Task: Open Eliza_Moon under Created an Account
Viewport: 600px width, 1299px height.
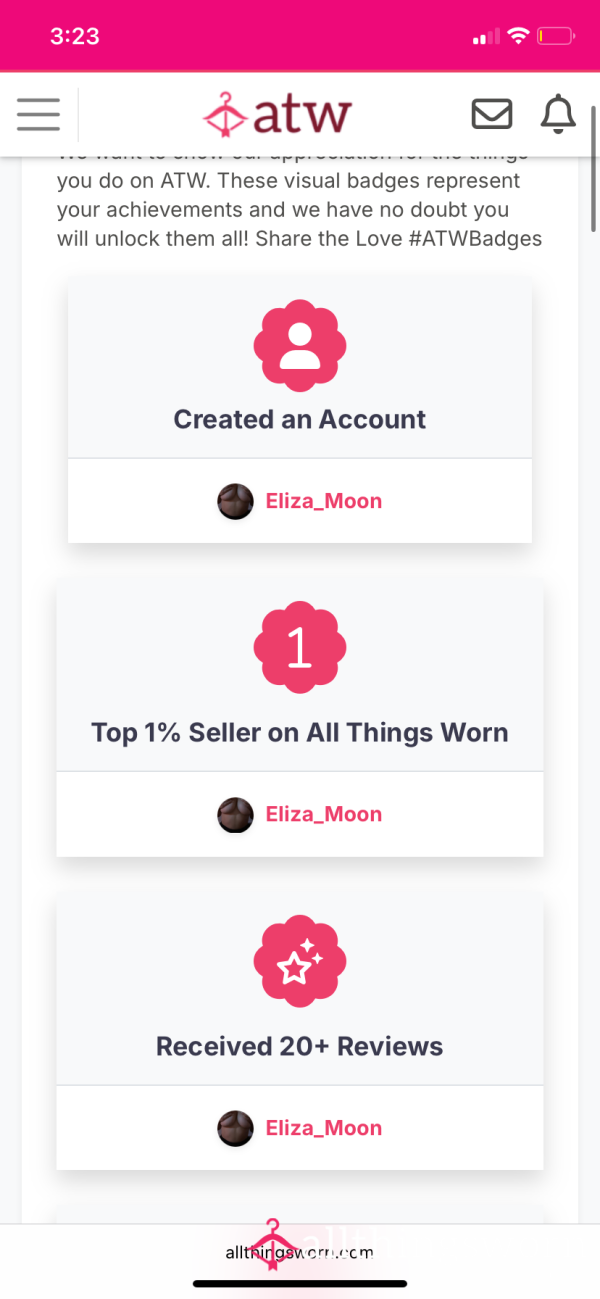Action: (323, 501)
